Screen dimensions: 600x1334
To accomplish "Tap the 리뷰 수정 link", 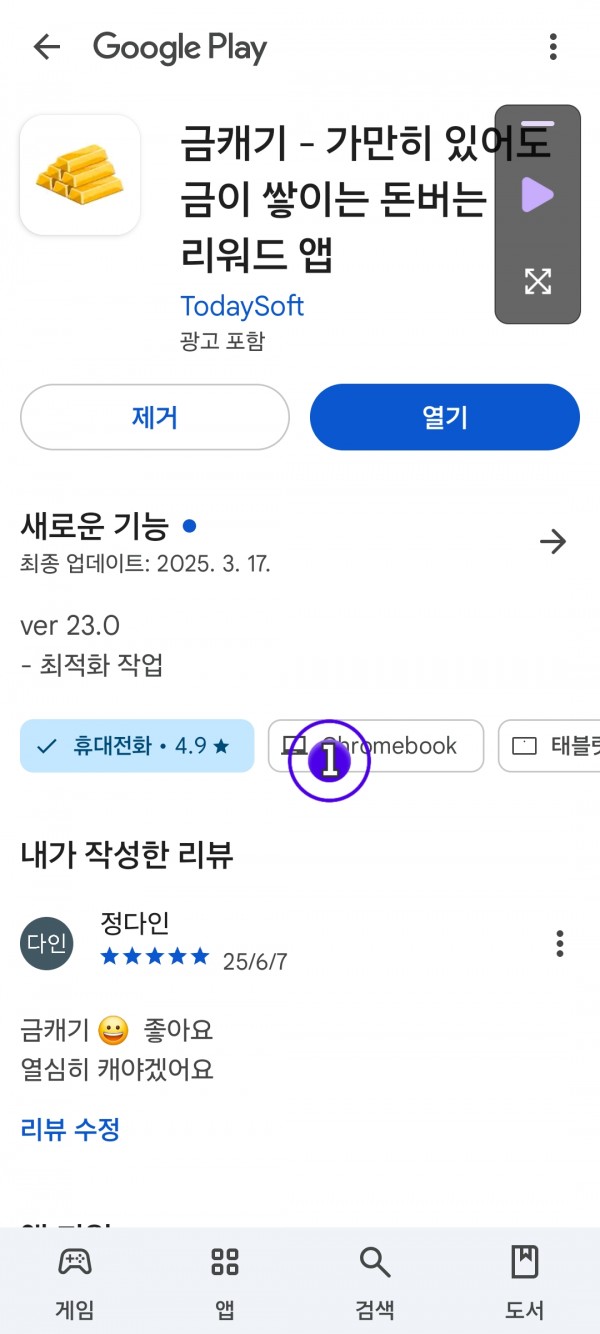I will [x=71, y=1130].
